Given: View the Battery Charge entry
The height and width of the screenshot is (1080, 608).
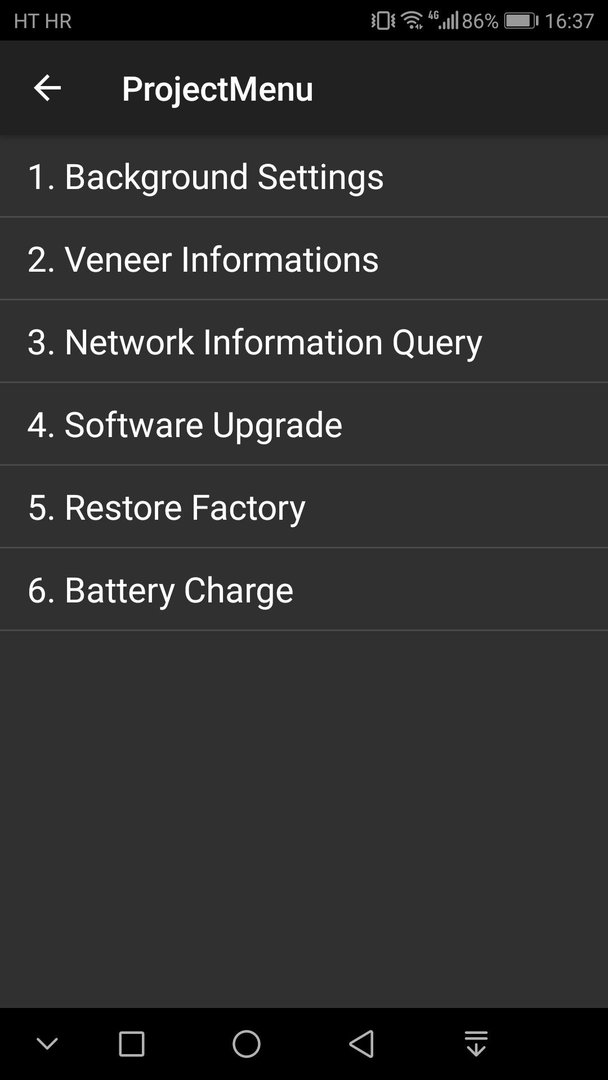Looking at the screenshot, I should tap(304, 590).
